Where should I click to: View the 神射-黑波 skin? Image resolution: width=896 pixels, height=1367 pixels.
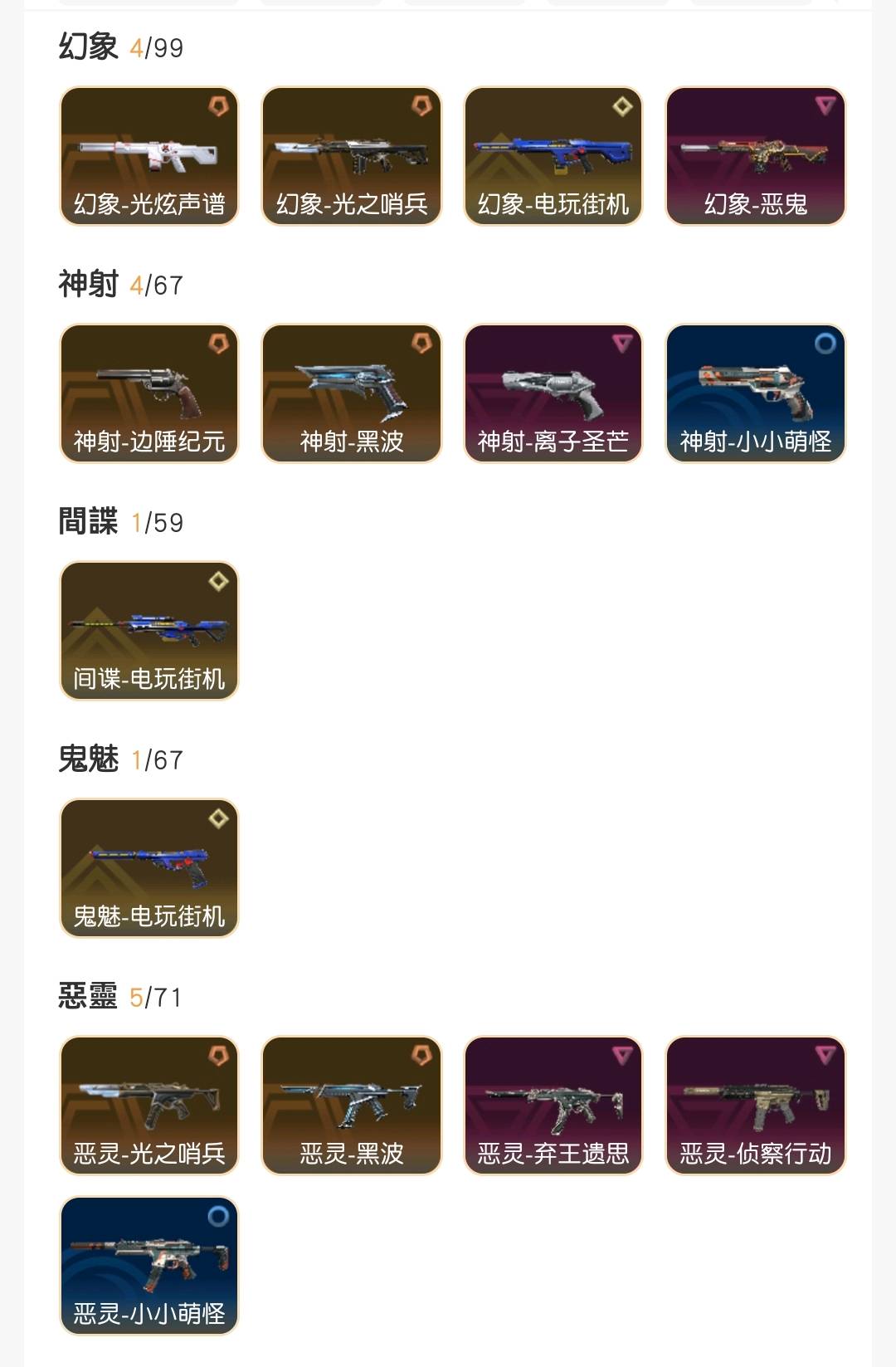tap(352, 393)
